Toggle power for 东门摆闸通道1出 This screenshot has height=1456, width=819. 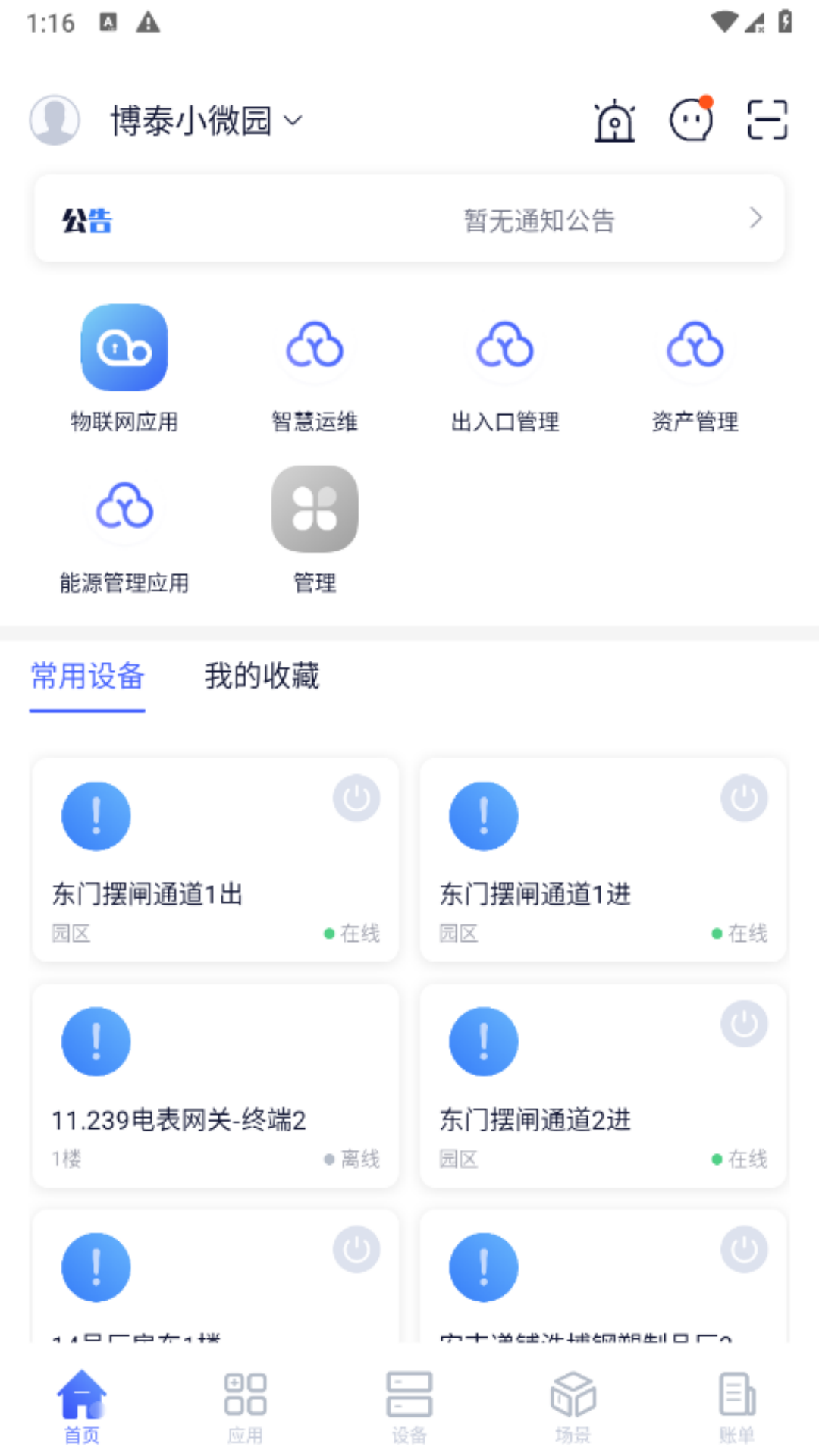click(356, 798)
